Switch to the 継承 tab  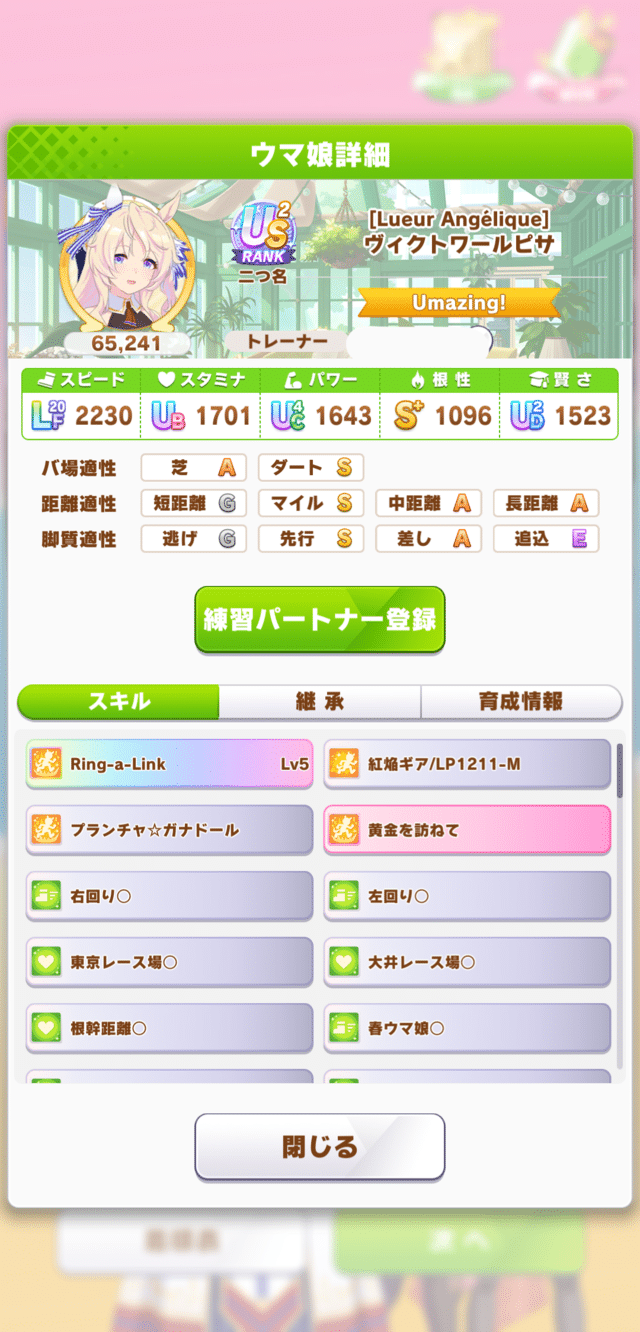click(x=319, y=701)
